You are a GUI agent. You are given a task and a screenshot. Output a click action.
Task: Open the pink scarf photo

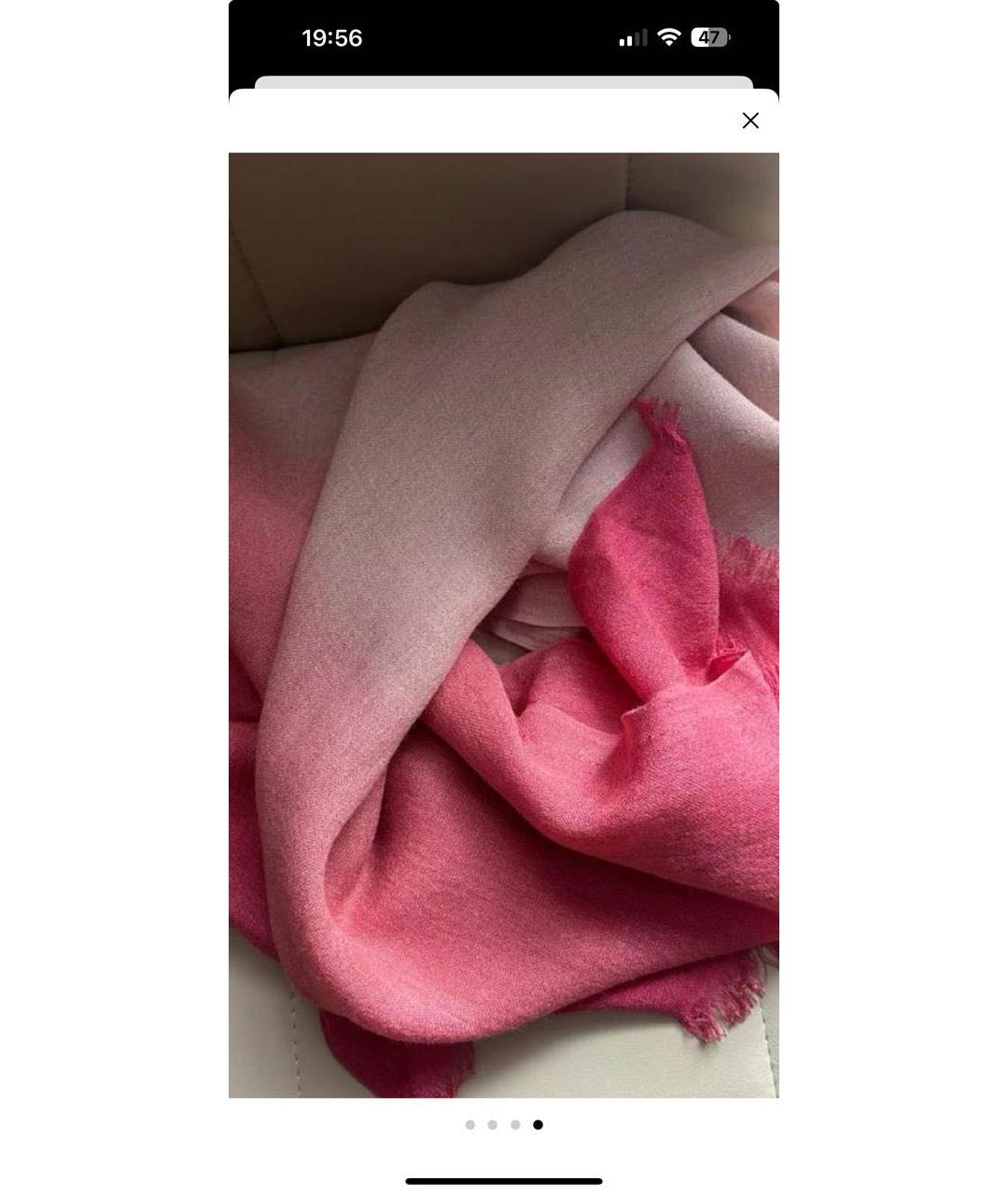tap(504, 626)
